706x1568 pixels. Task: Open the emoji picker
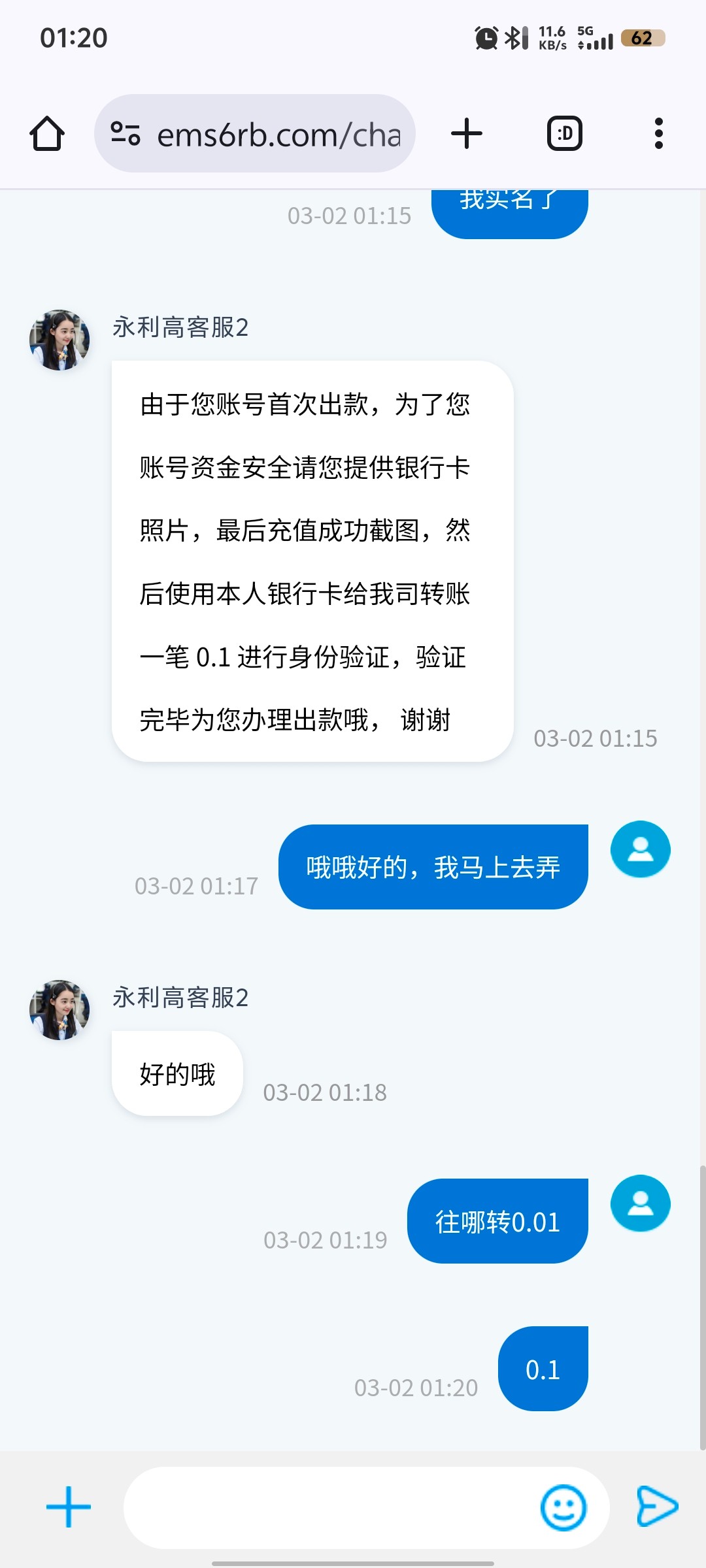(563, 1507)
